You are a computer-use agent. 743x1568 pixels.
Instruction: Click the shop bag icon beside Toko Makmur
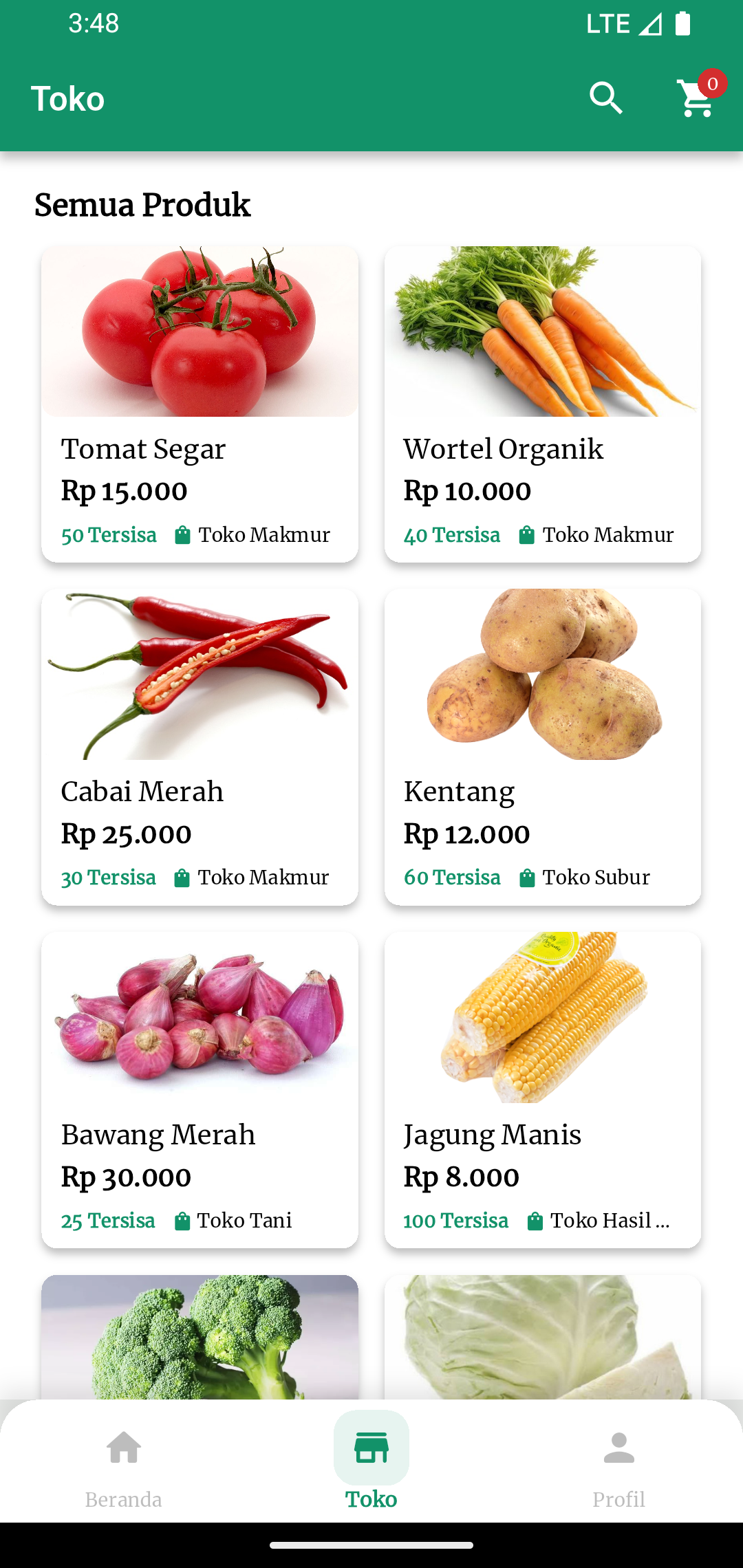tap(183, 534)
